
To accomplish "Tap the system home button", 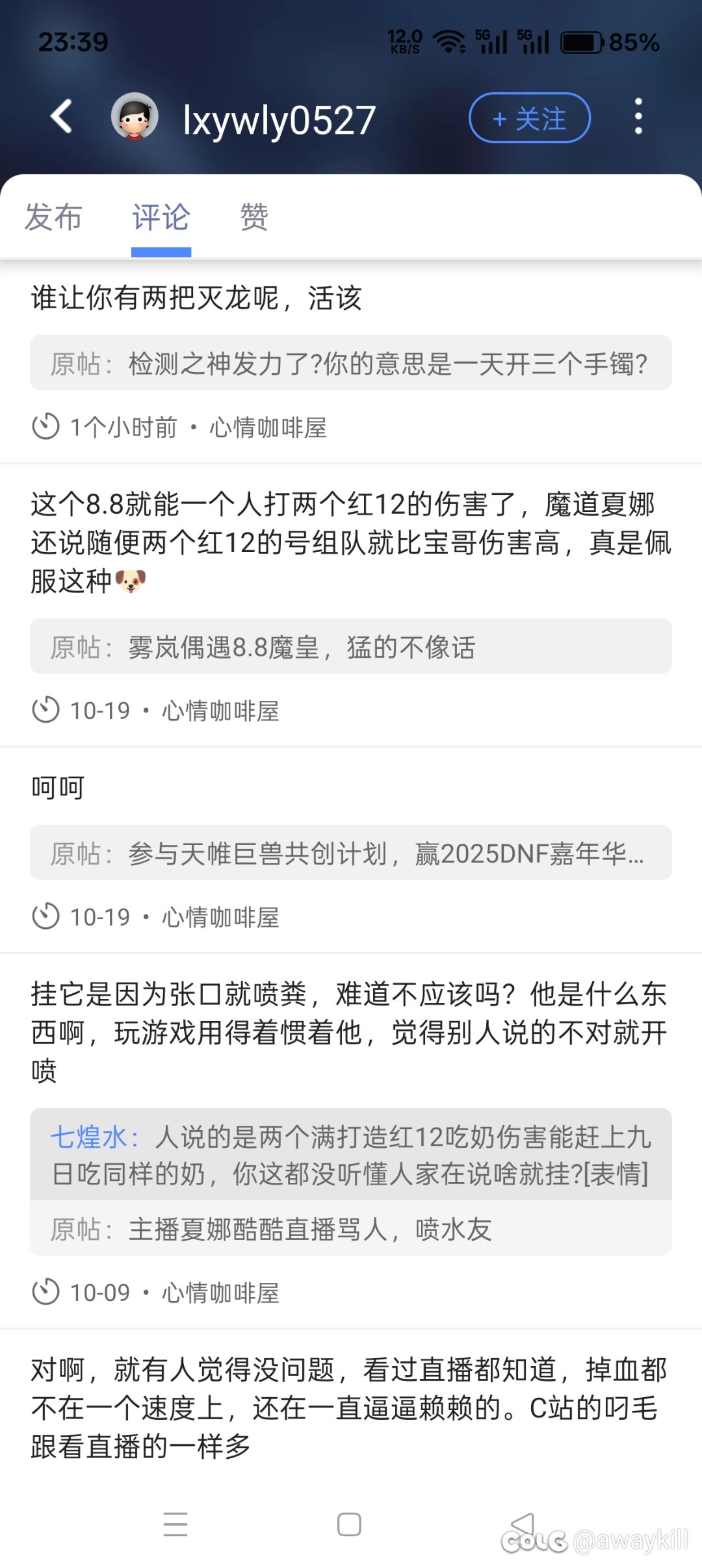I will (349, 1524).
